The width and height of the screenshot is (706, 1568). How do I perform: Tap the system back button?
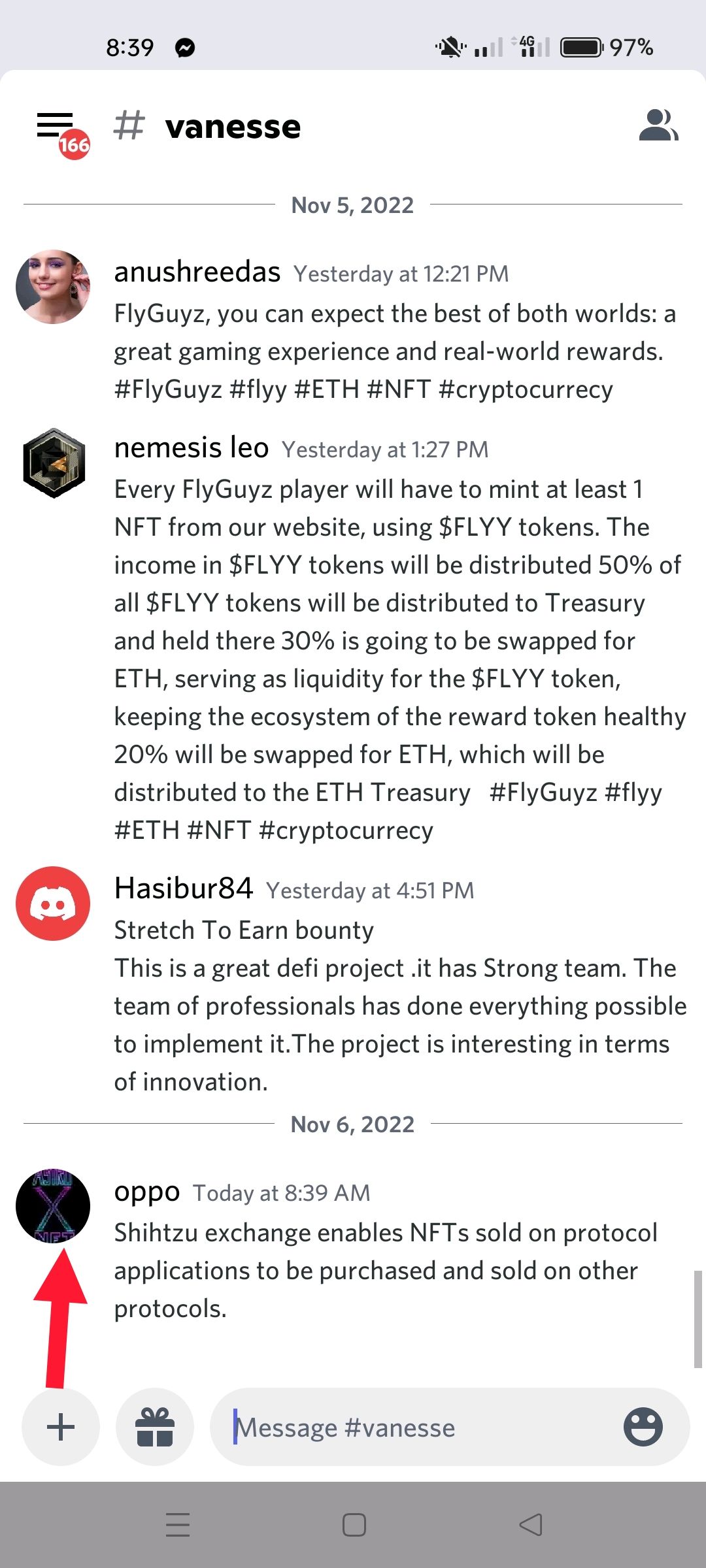530,1525
